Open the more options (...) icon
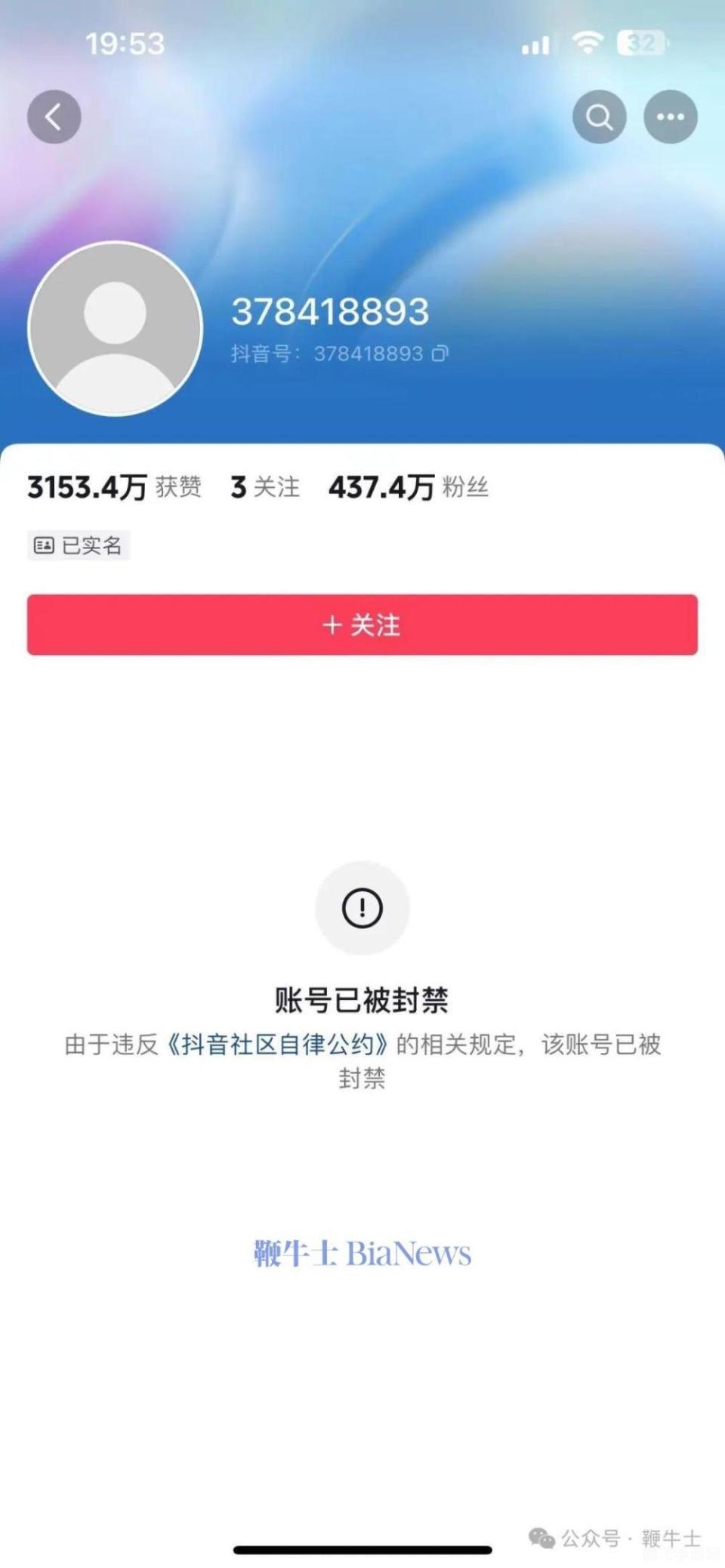The height and width of the screenshot is (1568, 725). tap(671, 116)
